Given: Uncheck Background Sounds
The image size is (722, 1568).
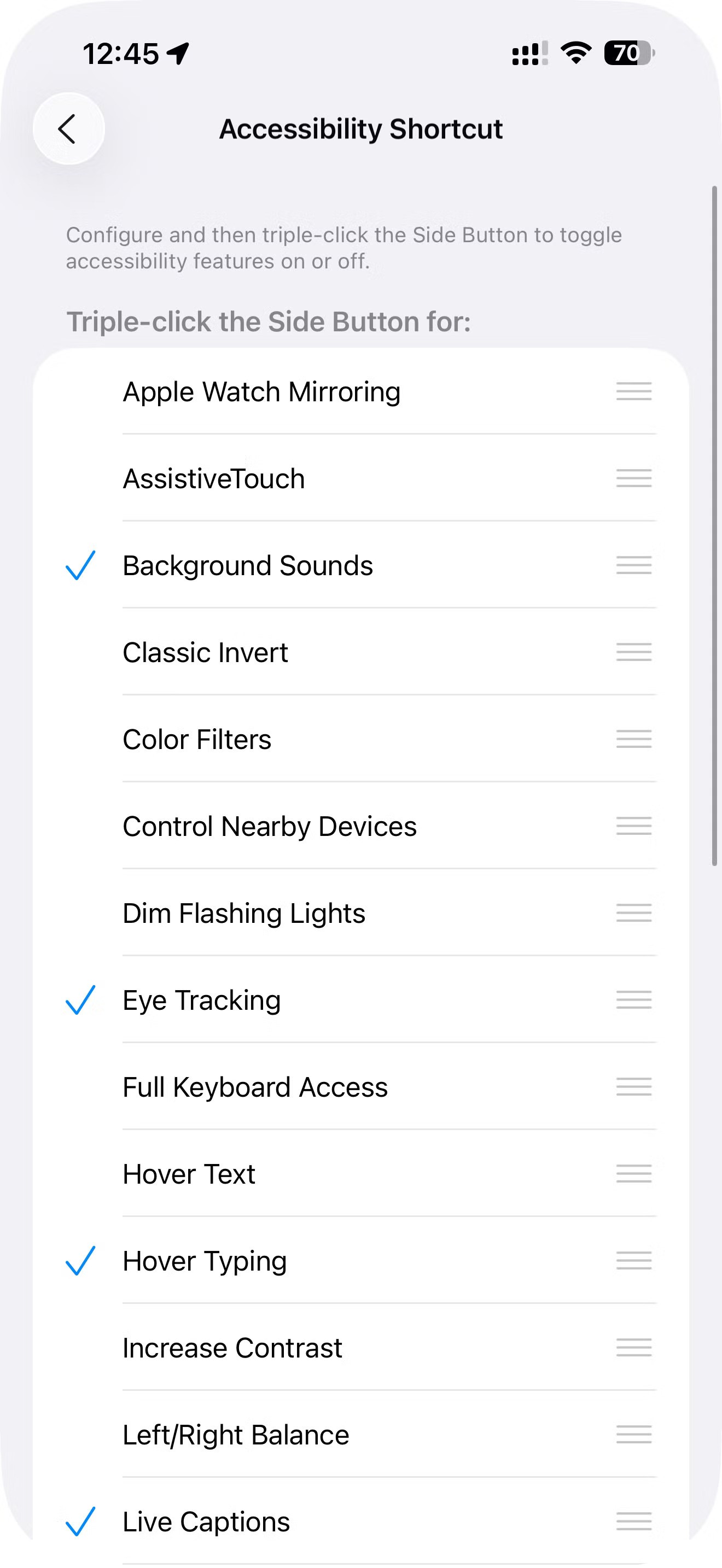Looking at the screenshot, I should [x=247, y=565].
